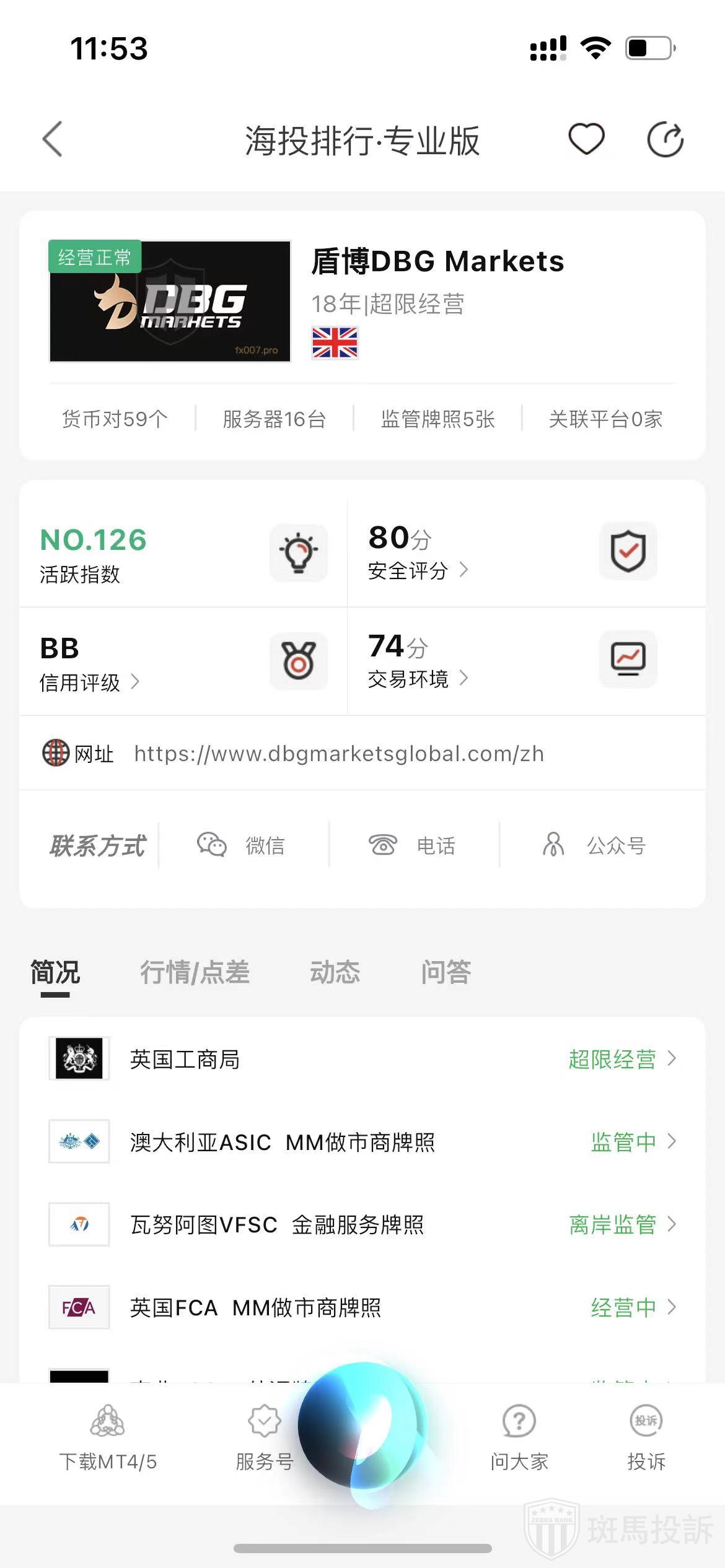Open the 英国工商局 registration row
This screenshot has width=725, height=1568.
point(362,1059)
